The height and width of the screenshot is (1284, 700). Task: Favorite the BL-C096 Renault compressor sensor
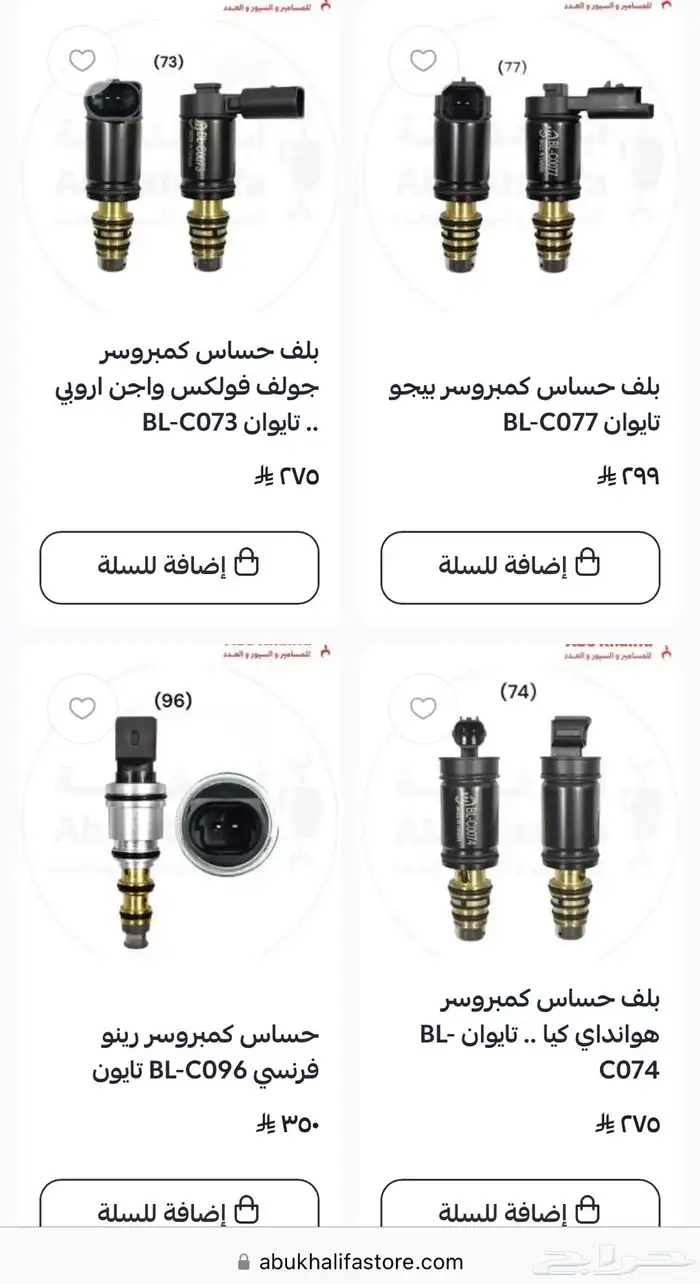(82, 708)
